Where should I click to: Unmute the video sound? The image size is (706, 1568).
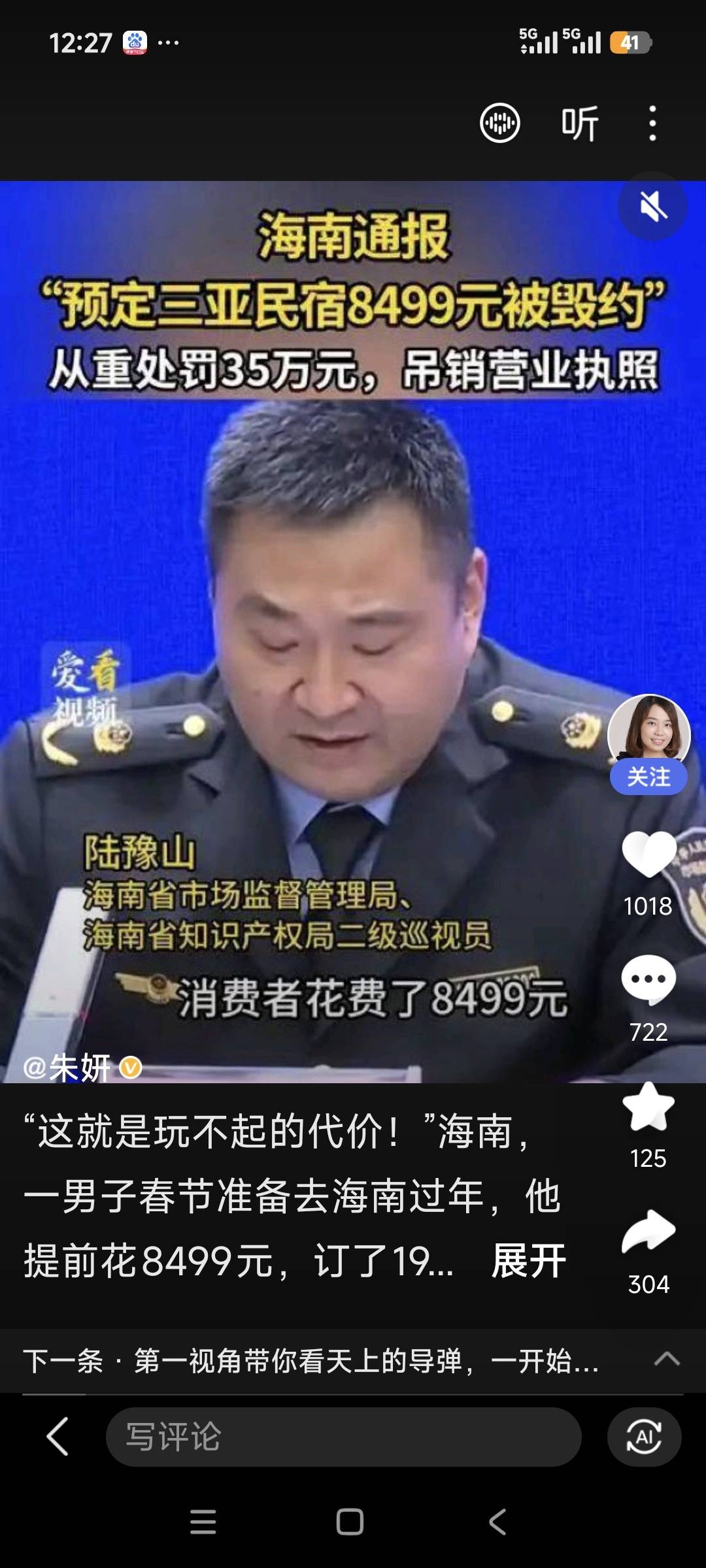click(x=652, y=208)
